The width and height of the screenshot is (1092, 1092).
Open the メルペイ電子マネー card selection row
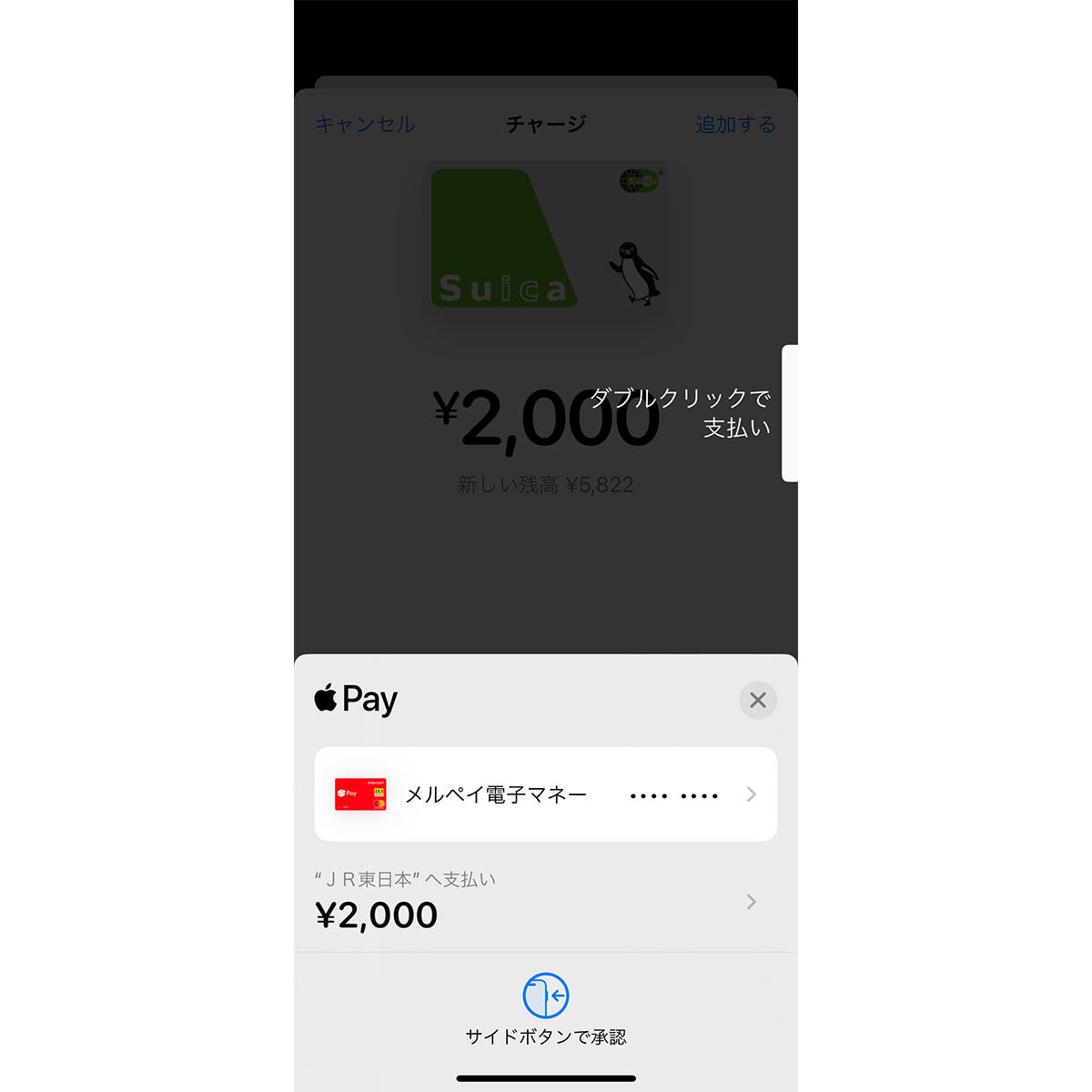click(545, 794)
